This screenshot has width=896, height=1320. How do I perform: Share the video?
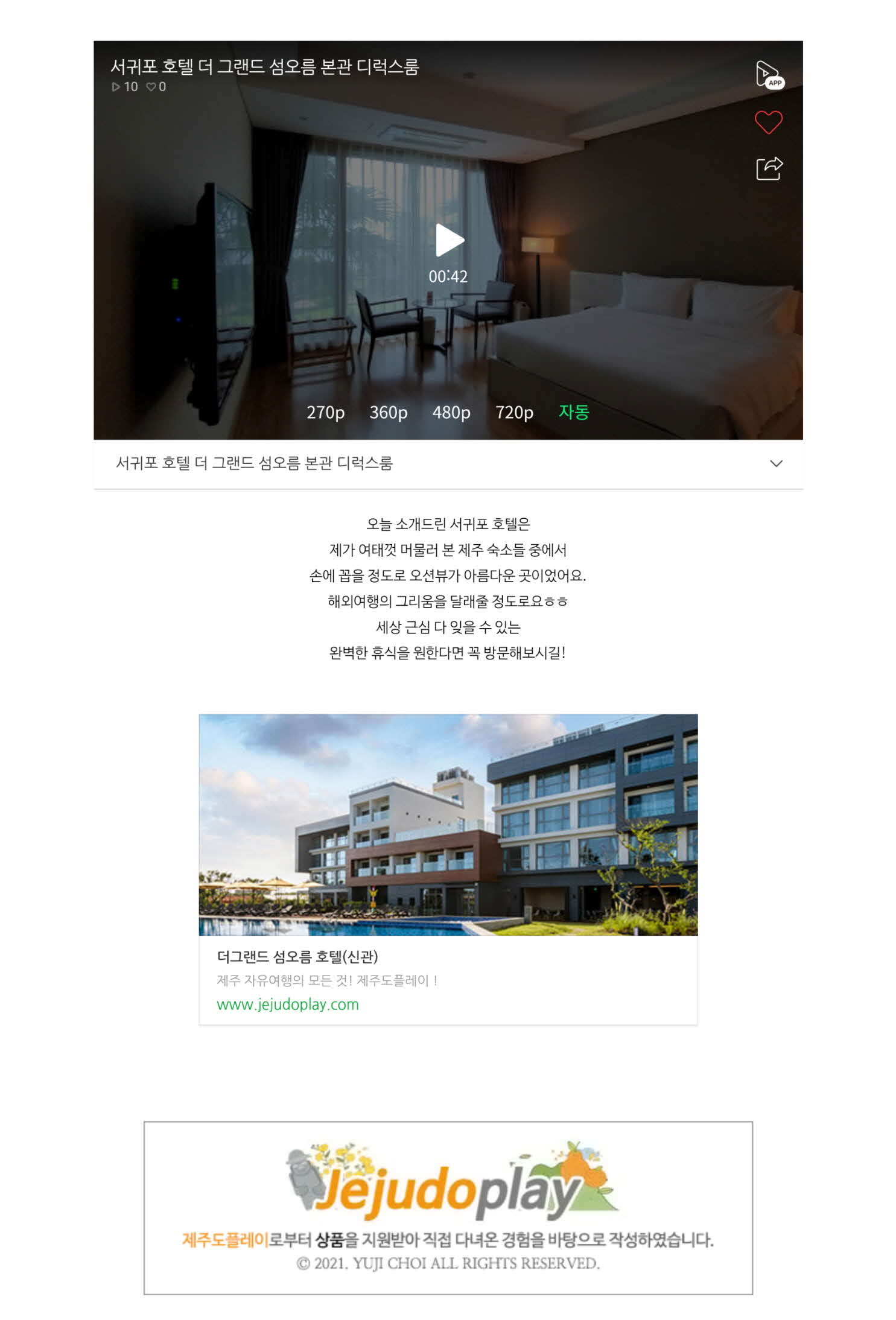coord(769,168)
